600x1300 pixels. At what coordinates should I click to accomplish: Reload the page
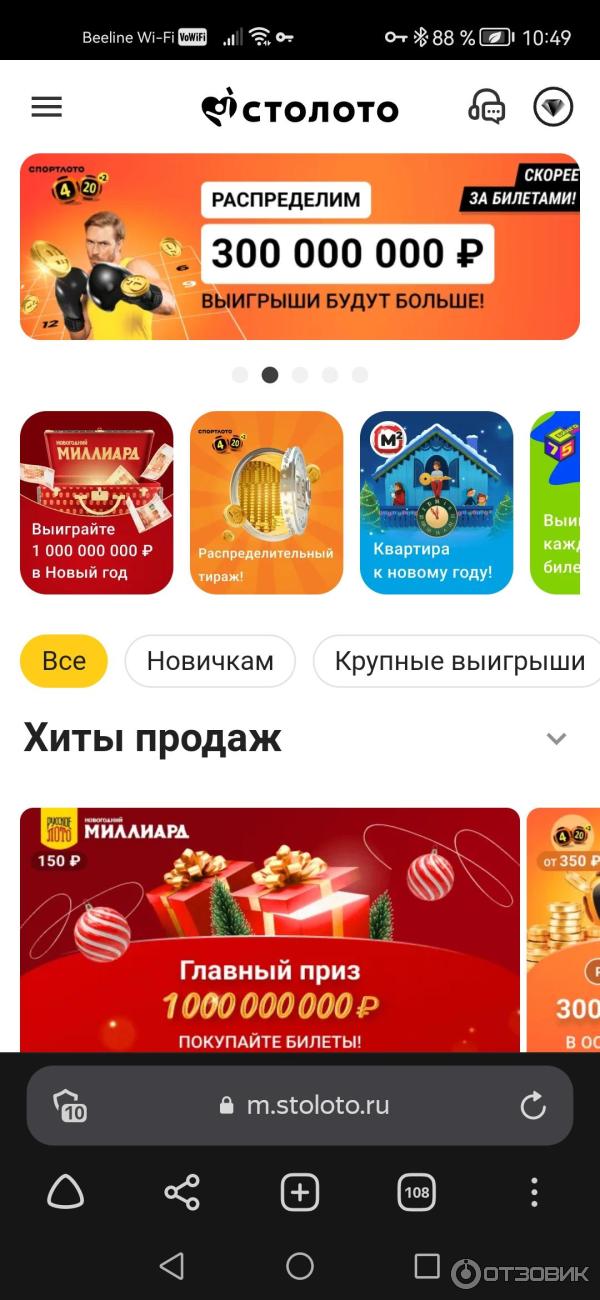pyautogui.click(x=533, y=1105)
